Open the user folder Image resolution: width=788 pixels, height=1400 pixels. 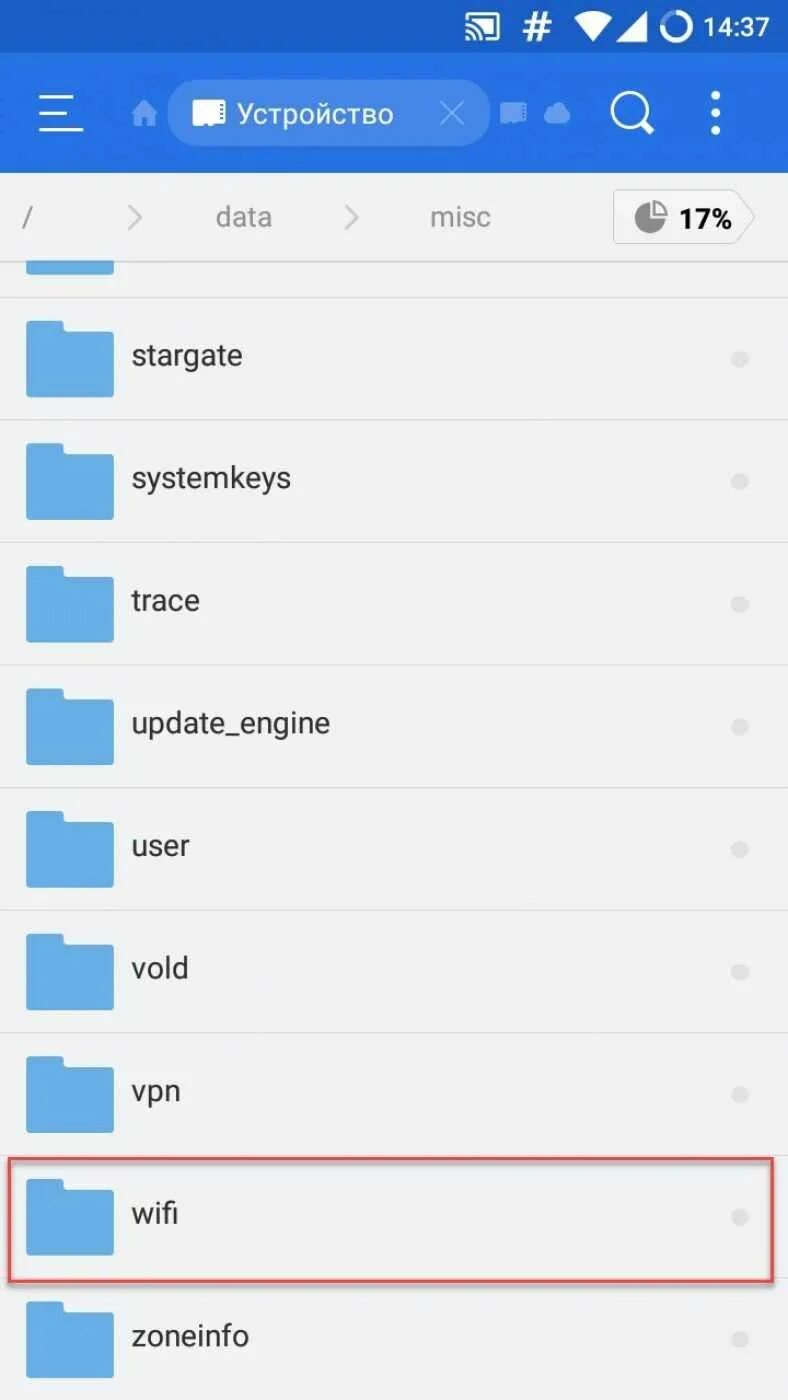(394, 849)
